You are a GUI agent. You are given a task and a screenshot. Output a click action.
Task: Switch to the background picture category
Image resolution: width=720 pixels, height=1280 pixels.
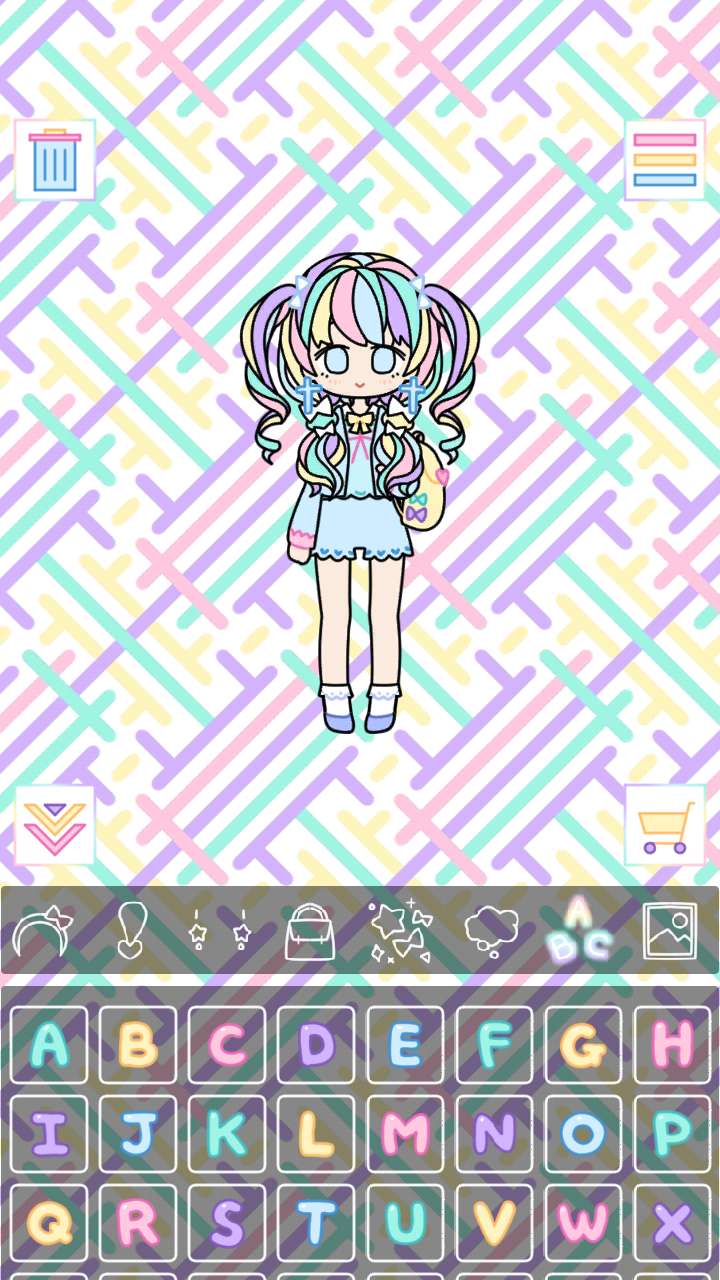pyautogui.click(x=669, y=931)
